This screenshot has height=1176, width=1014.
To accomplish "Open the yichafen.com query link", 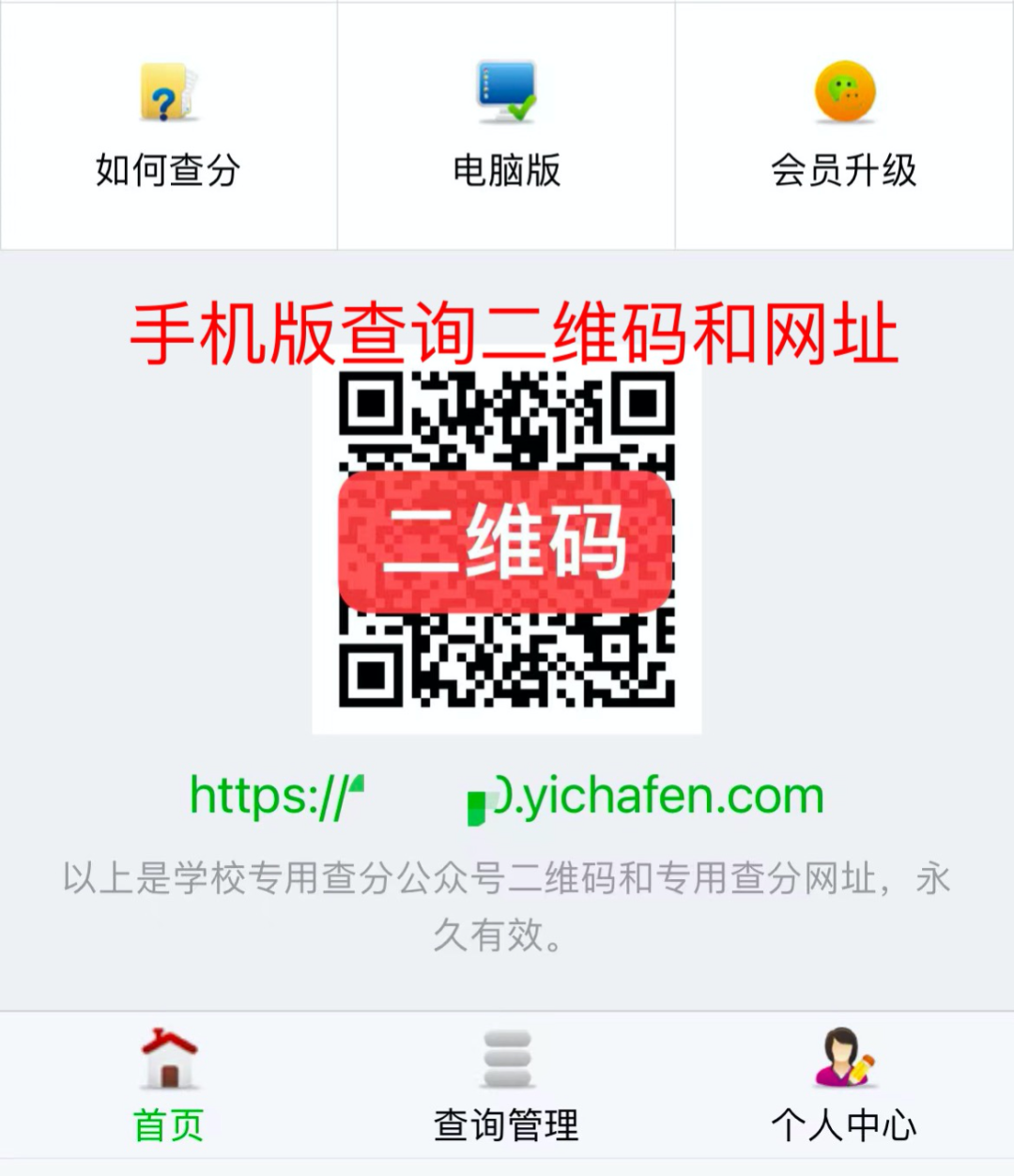I will [507, 797].
